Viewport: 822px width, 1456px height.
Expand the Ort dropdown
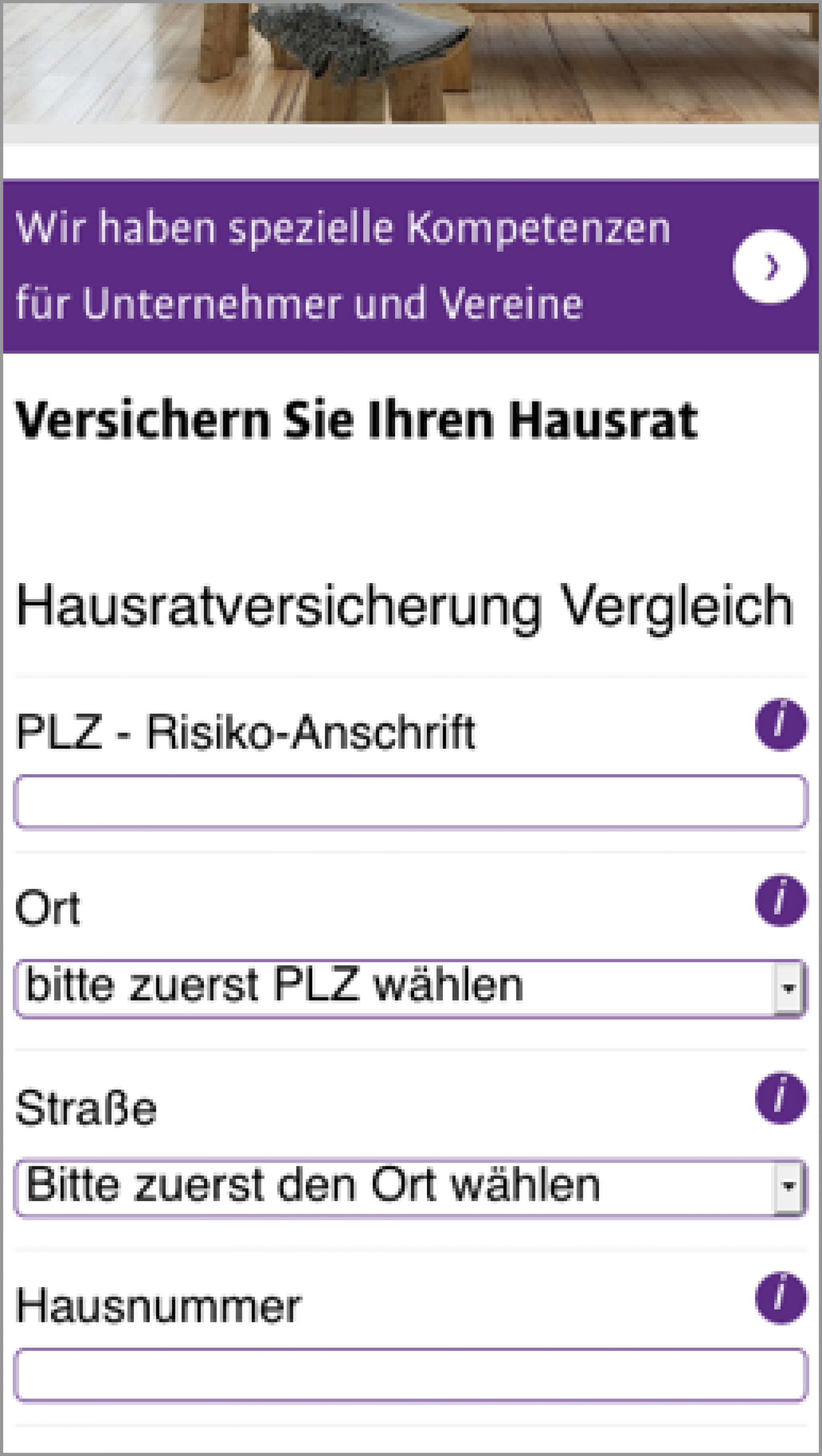411,987
